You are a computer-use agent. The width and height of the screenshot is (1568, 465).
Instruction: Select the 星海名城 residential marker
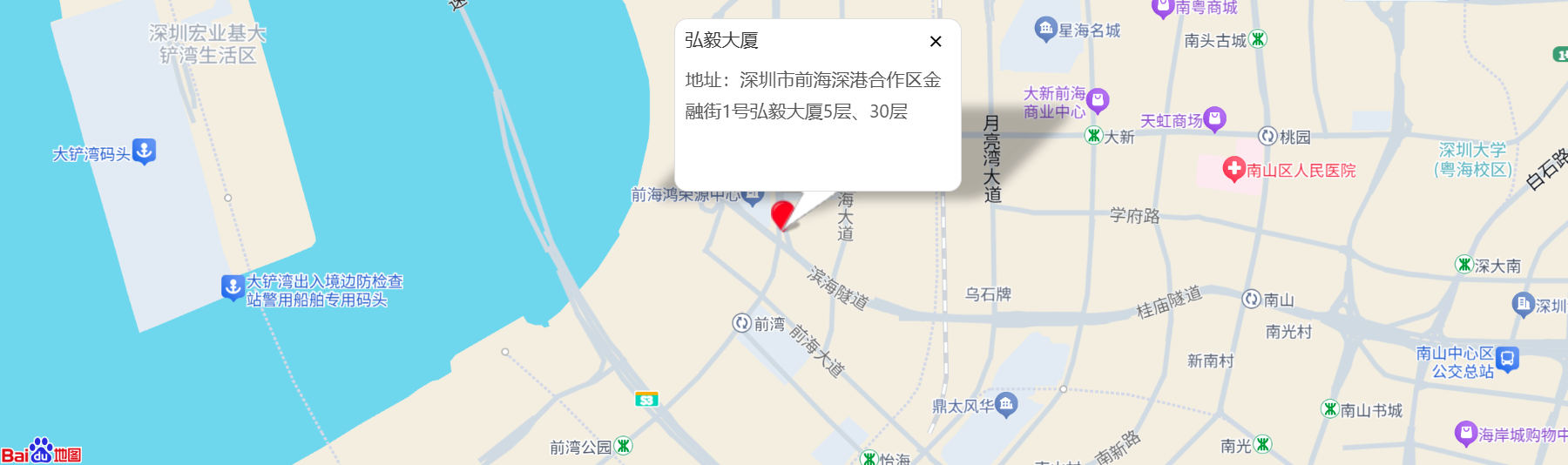pos(1045,30)
